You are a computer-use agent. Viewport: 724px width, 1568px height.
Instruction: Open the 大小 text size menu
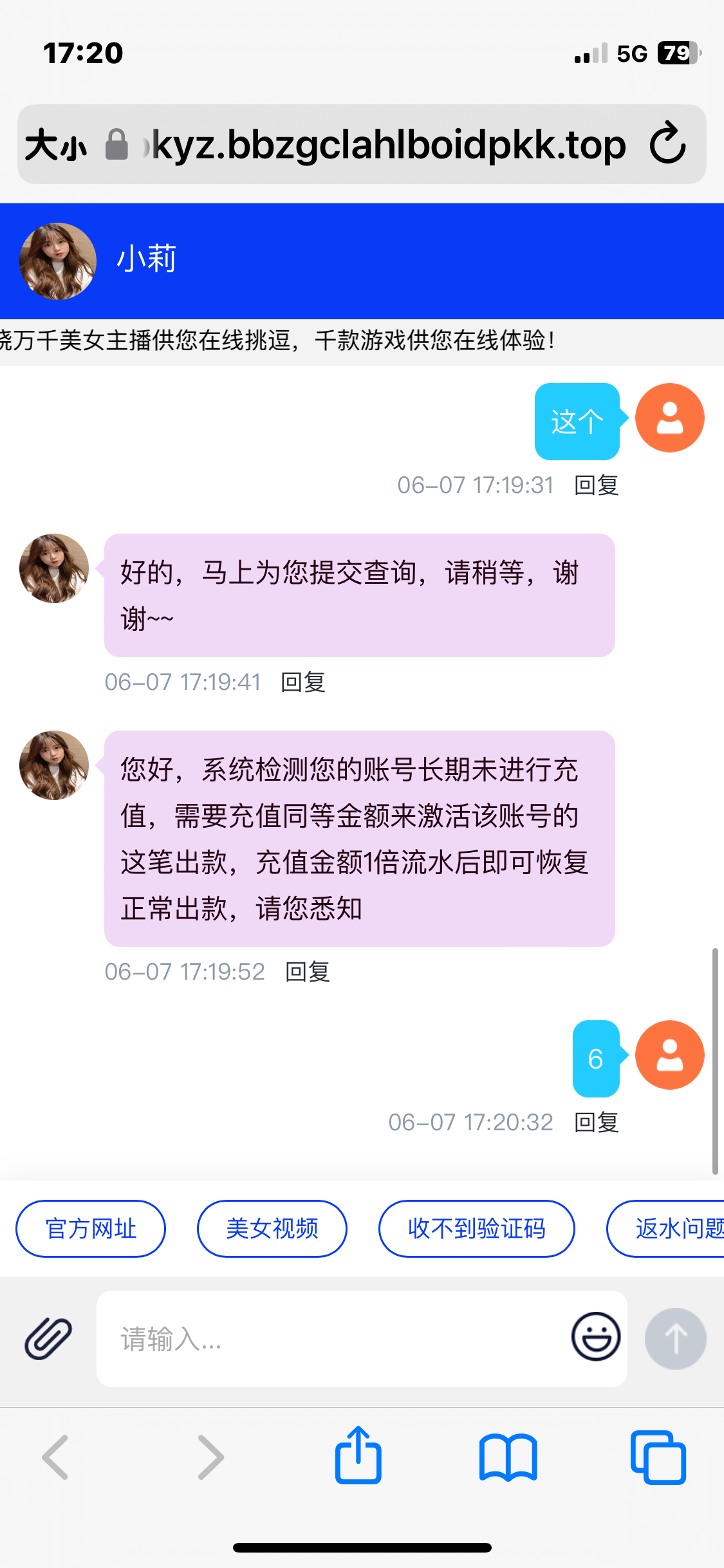[56, 145]
